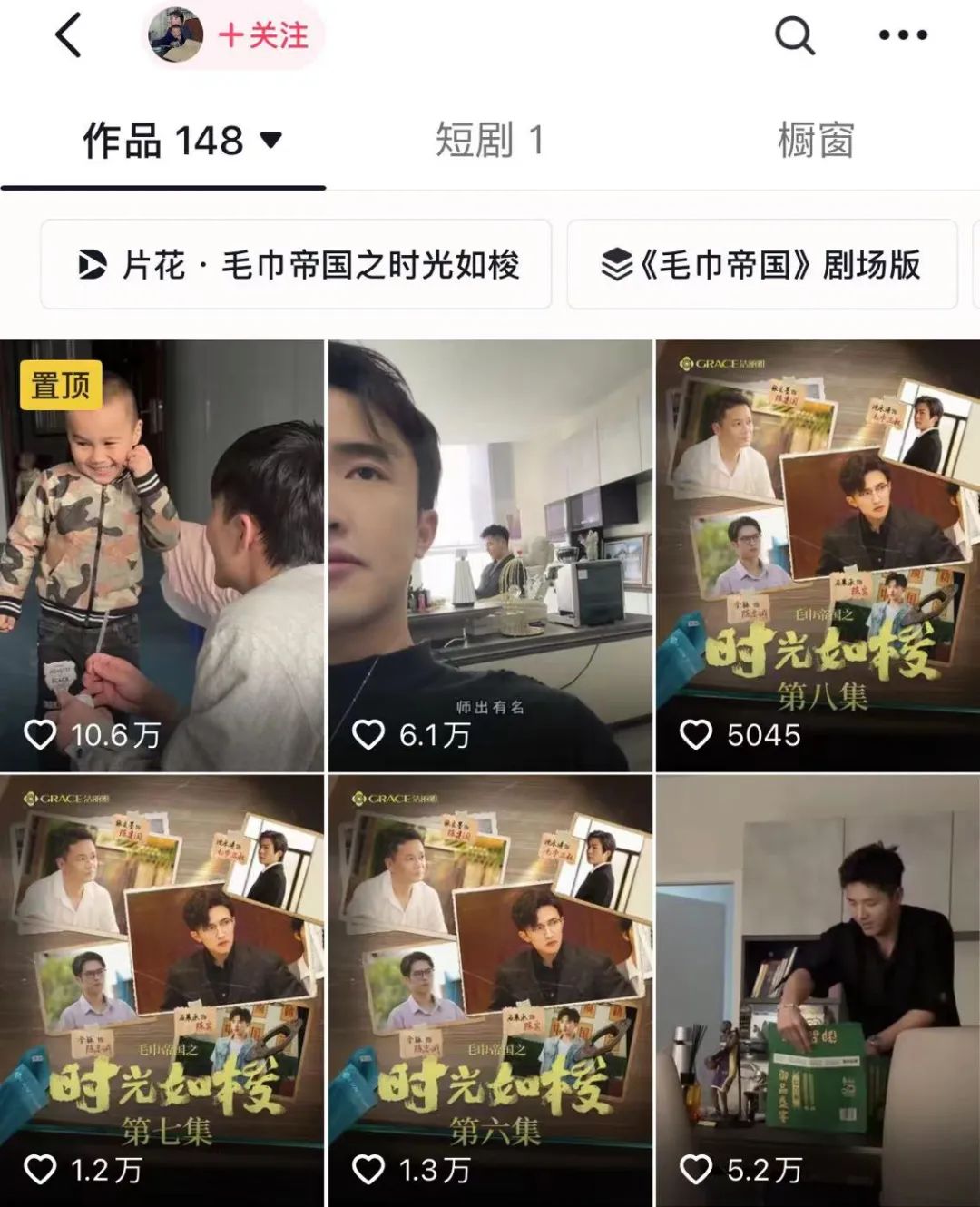
Task: Play the 师出有名 video with 6.1万 likes
Action: (x=489, y=555)
